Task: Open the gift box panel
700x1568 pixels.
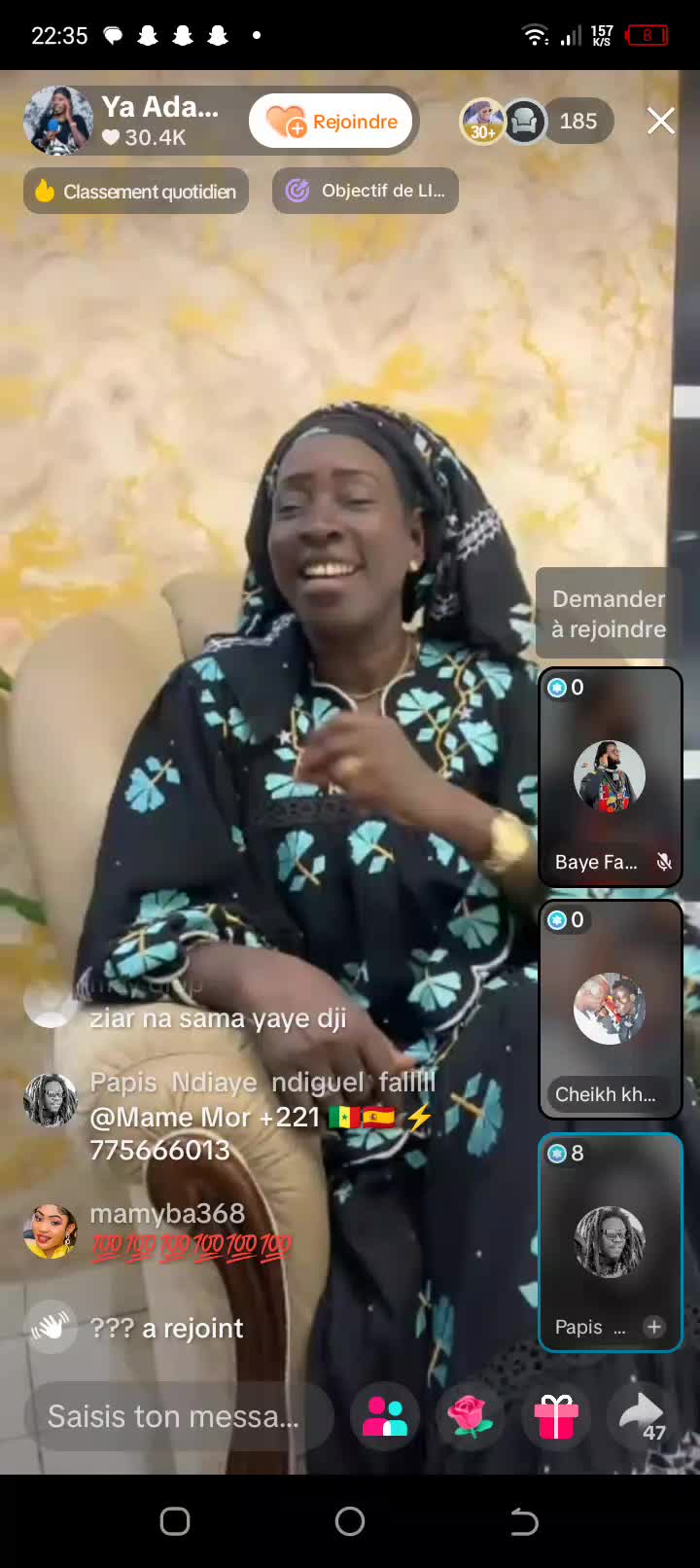Action: point(556,1416)
